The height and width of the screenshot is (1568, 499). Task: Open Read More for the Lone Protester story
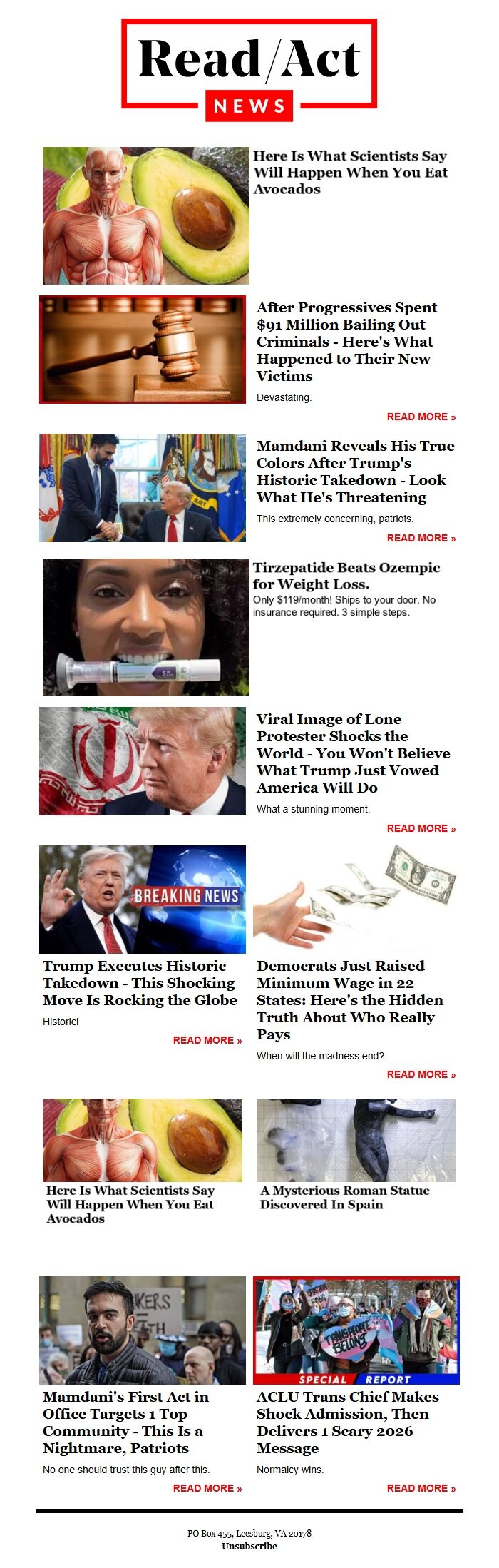click(x=421, y=828)
